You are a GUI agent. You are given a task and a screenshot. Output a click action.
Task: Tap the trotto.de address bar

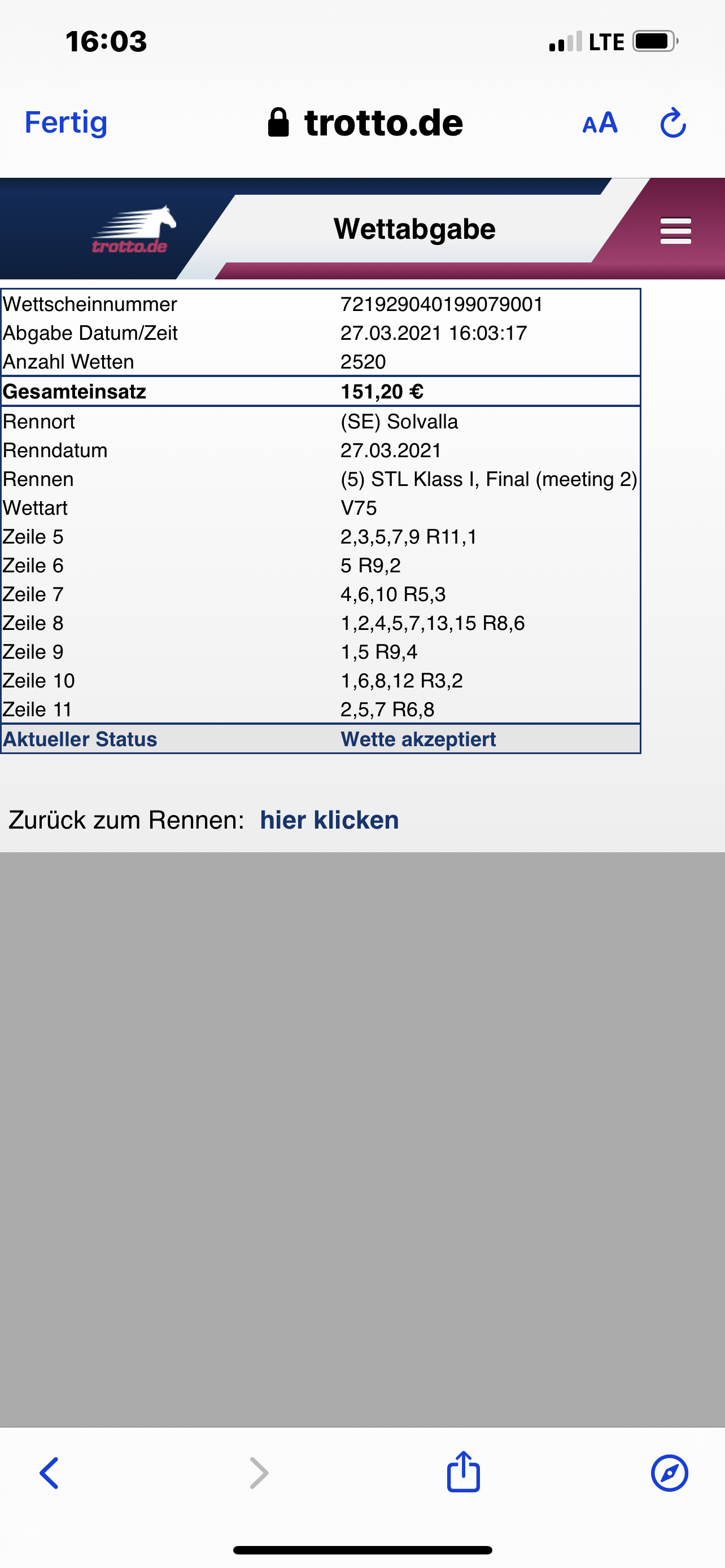click(x=365, y=123)
